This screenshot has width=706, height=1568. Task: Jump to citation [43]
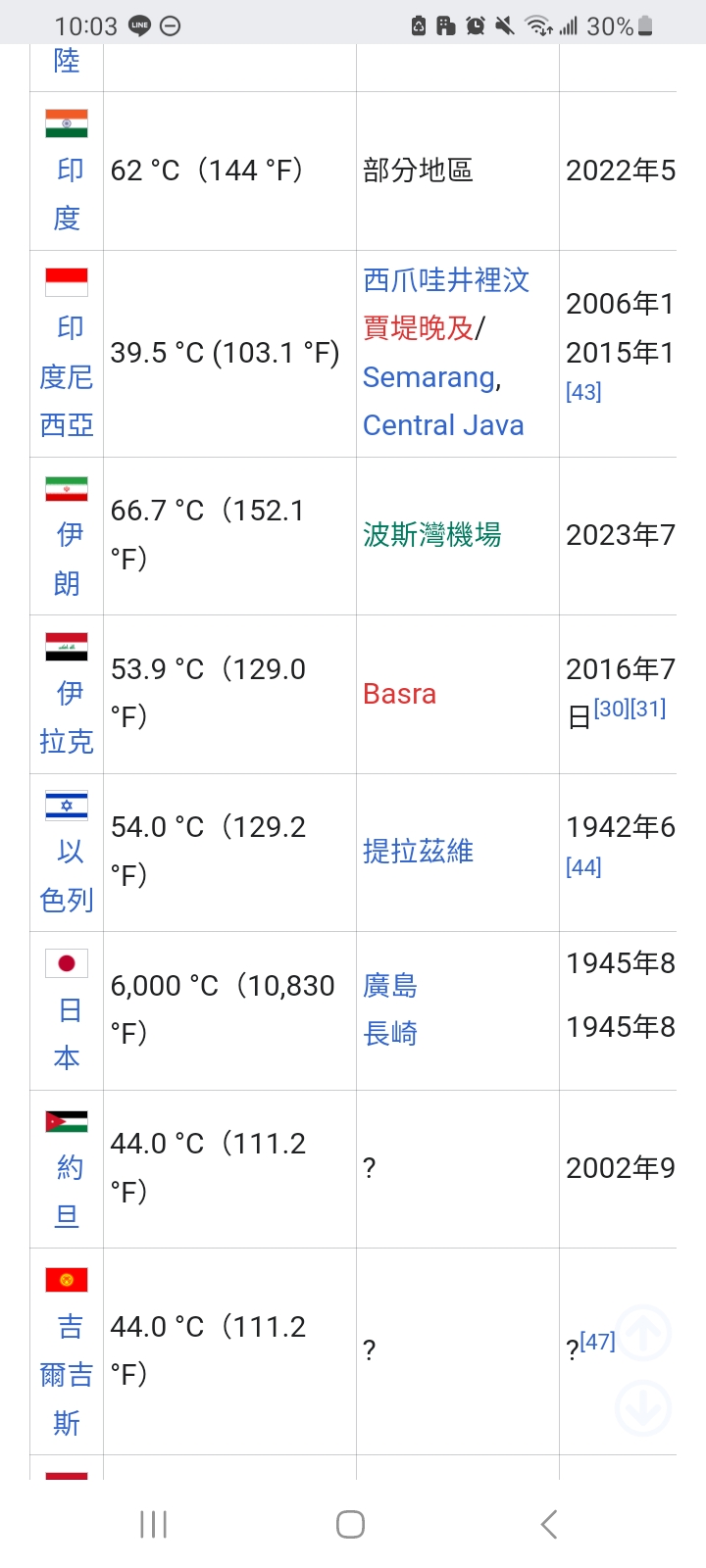[583, 391]
